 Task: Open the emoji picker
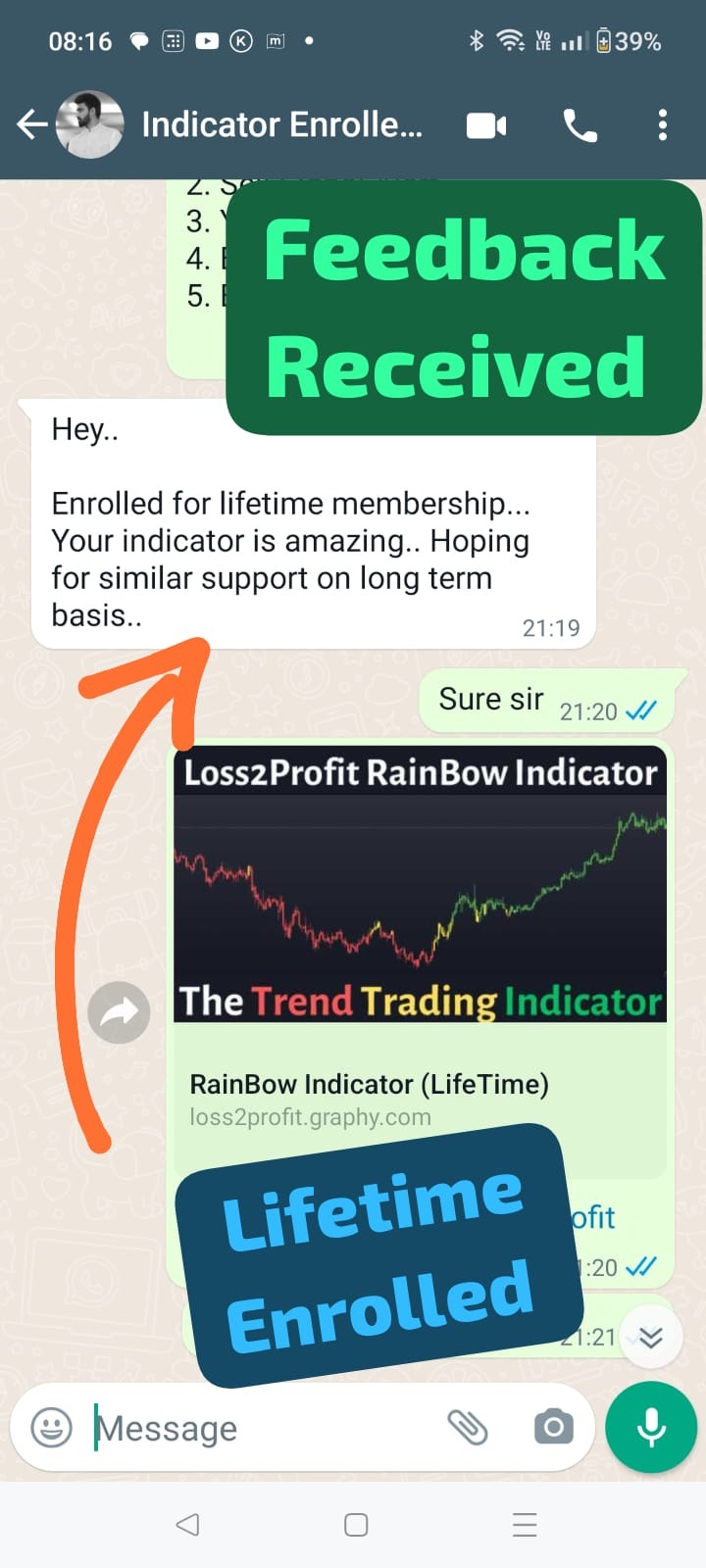click(x=52, y=1427)
